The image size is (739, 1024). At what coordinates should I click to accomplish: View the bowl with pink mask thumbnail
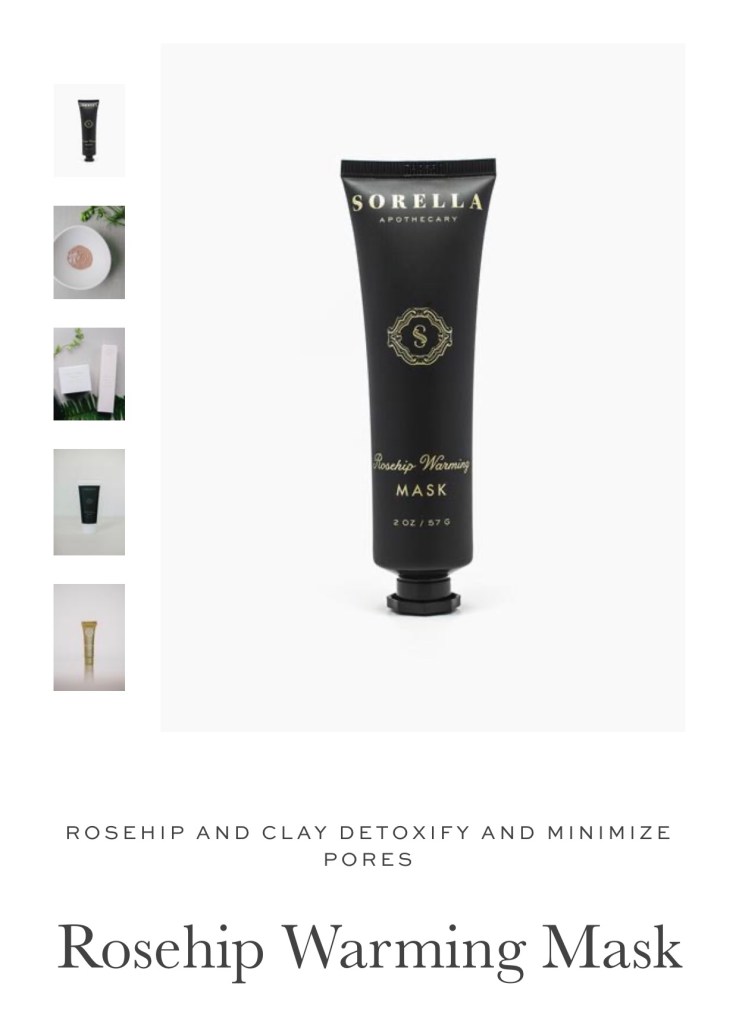(89, 252)
